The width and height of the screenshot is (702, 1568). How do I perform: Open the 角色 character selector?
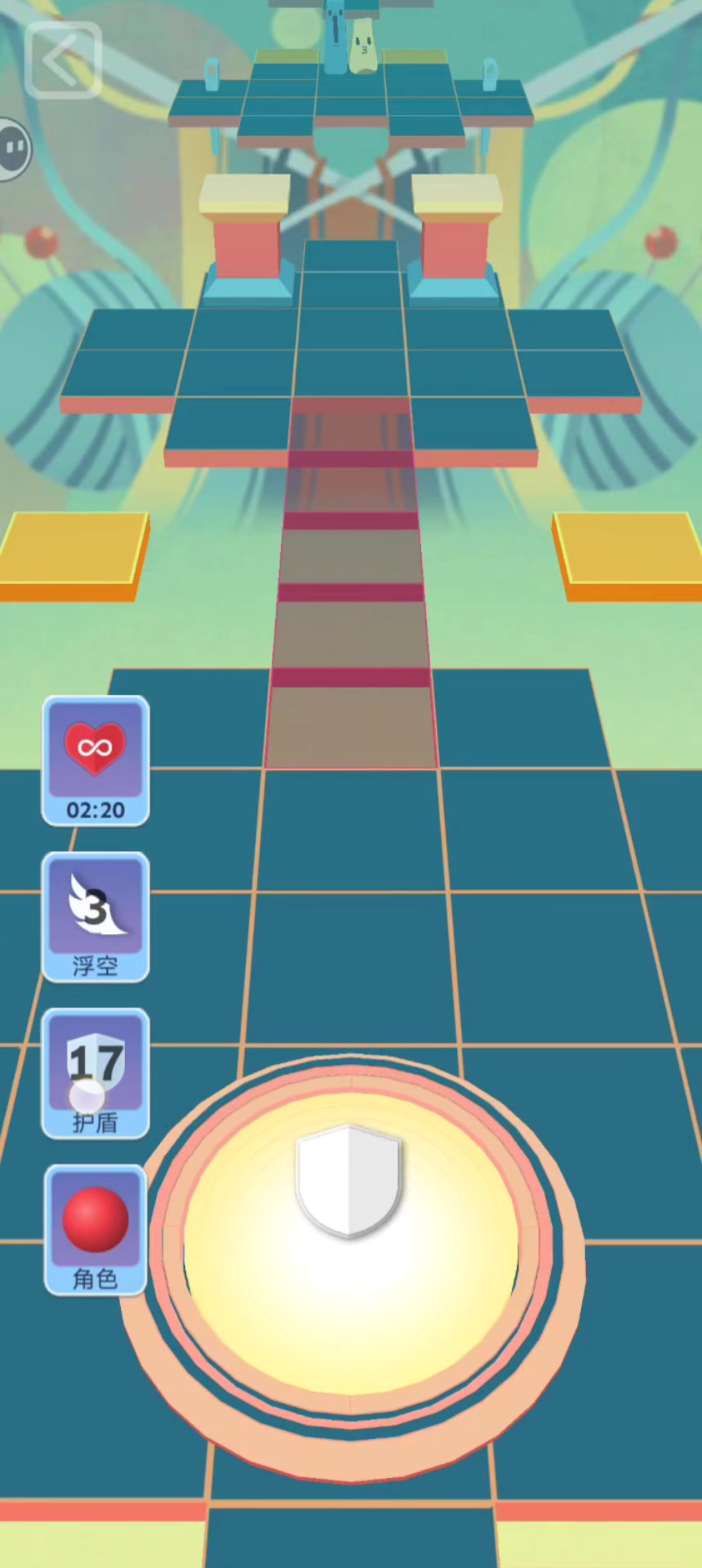(x=96, y=1229)
